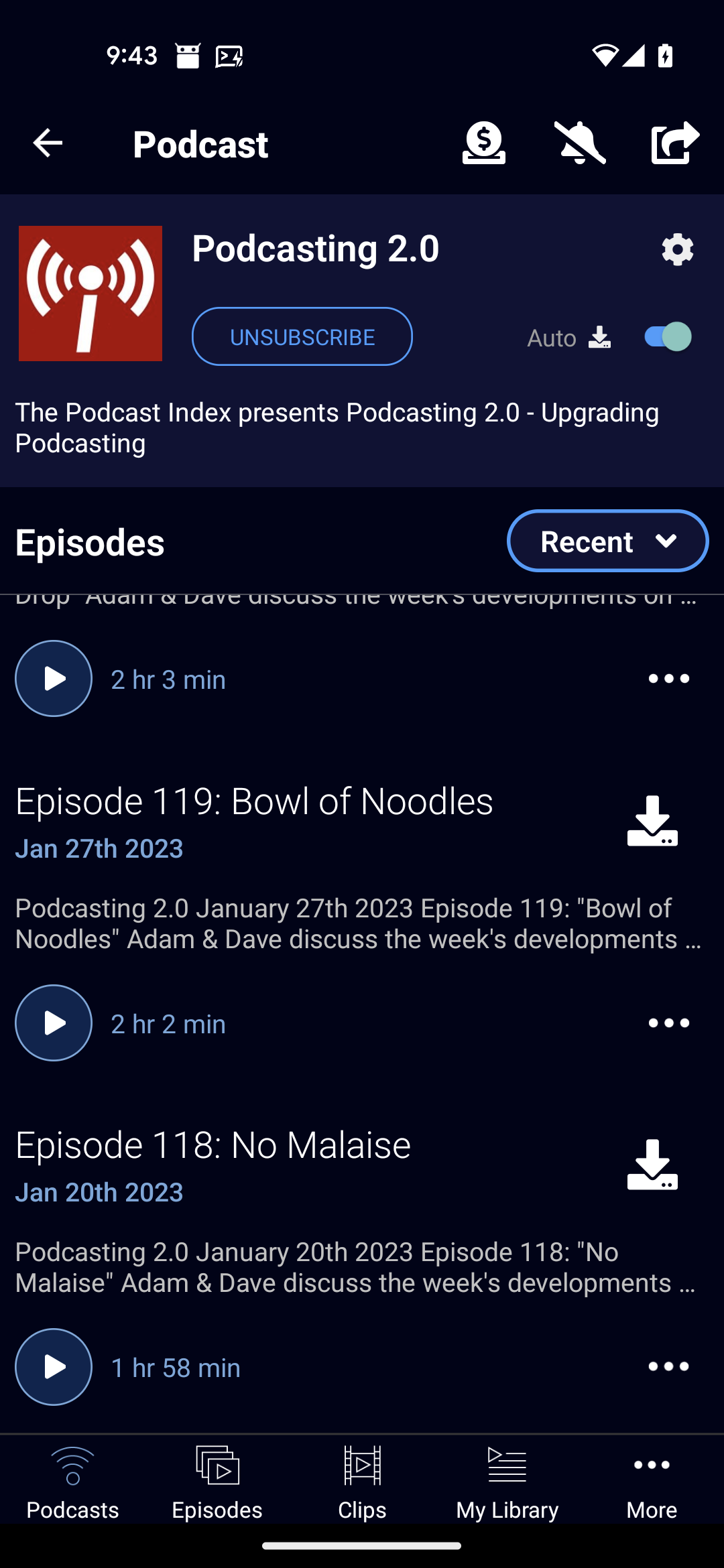This screenshot has height=1568, width=724.
Task: Open My Library from the bottom bar
Action: [506, 1484]
